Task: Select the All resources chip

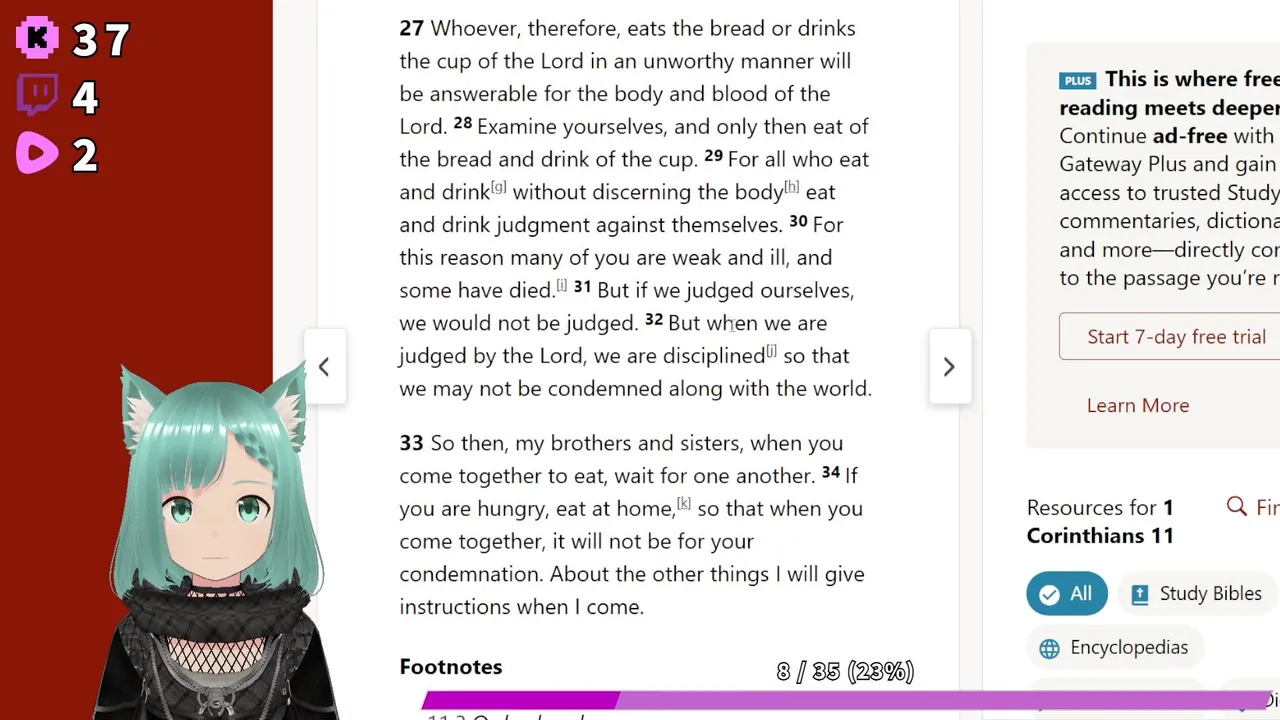Action: pyautogui.click(x=1066, y=594)
